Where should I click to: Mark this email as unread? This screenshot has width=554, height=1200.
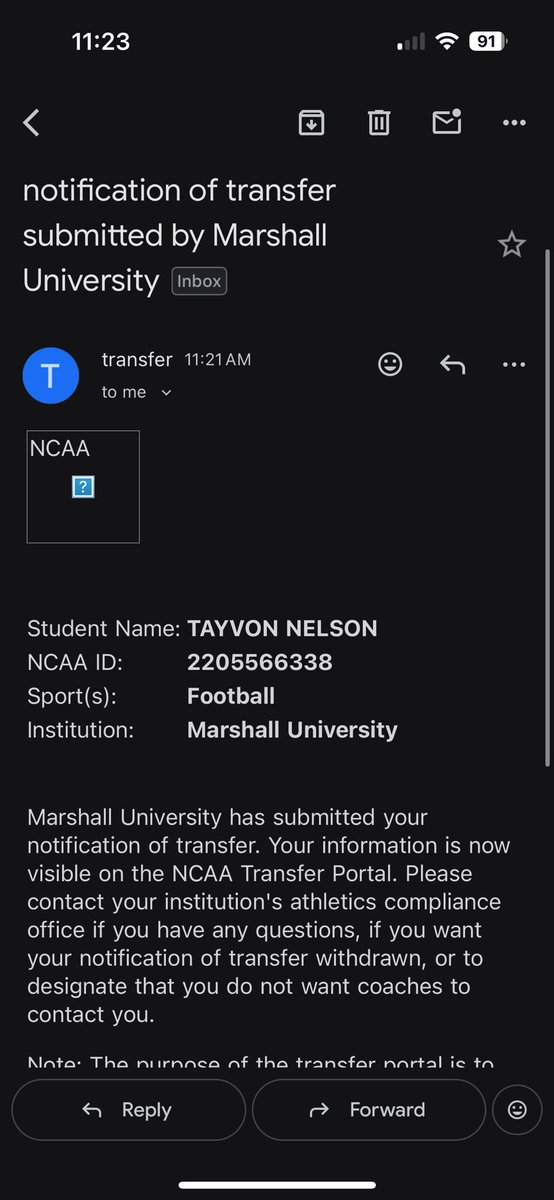[x=446, y=122]
